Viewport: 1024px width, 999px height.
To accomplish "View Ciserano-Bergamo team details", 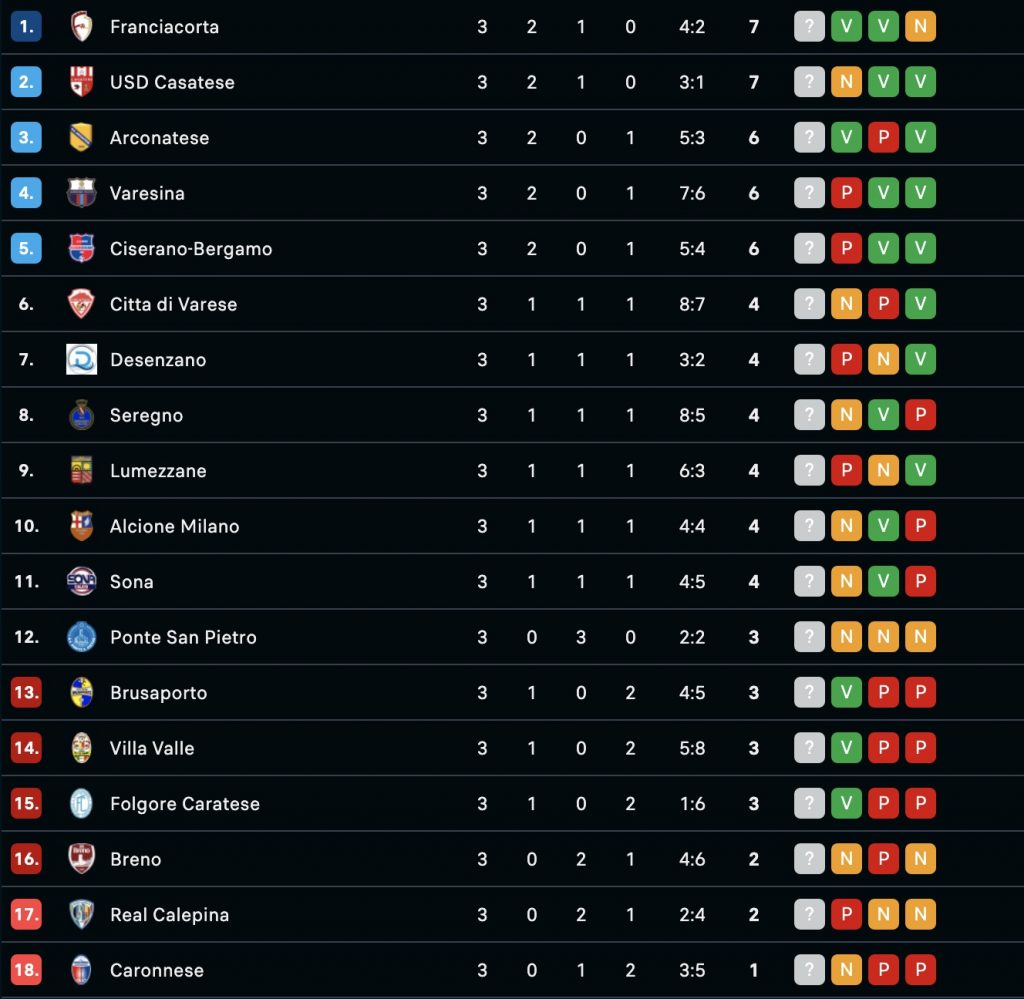I will coord(190,249).
